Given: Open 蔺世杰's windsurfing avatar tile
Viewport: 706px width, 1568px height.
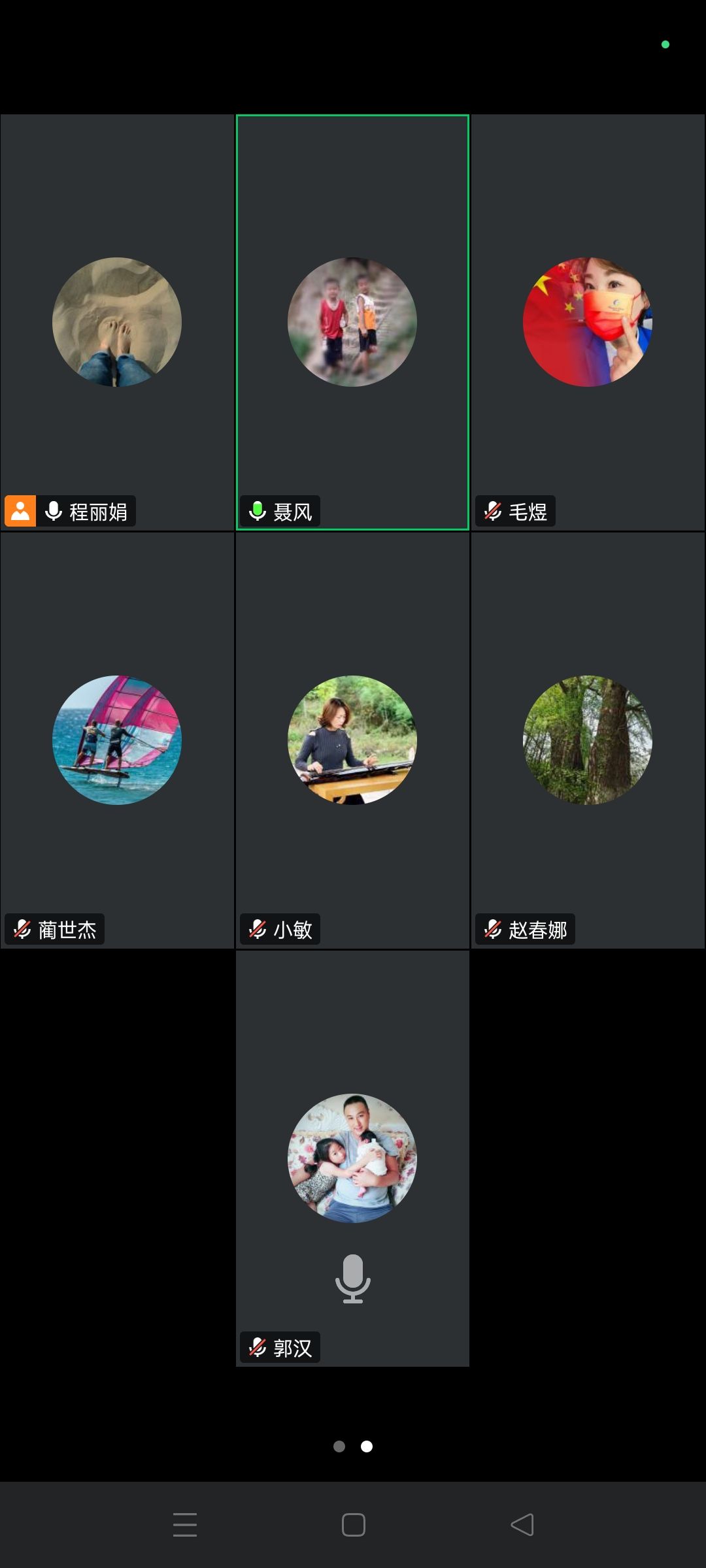Looking at the screenshot, I should pos(117,740).
